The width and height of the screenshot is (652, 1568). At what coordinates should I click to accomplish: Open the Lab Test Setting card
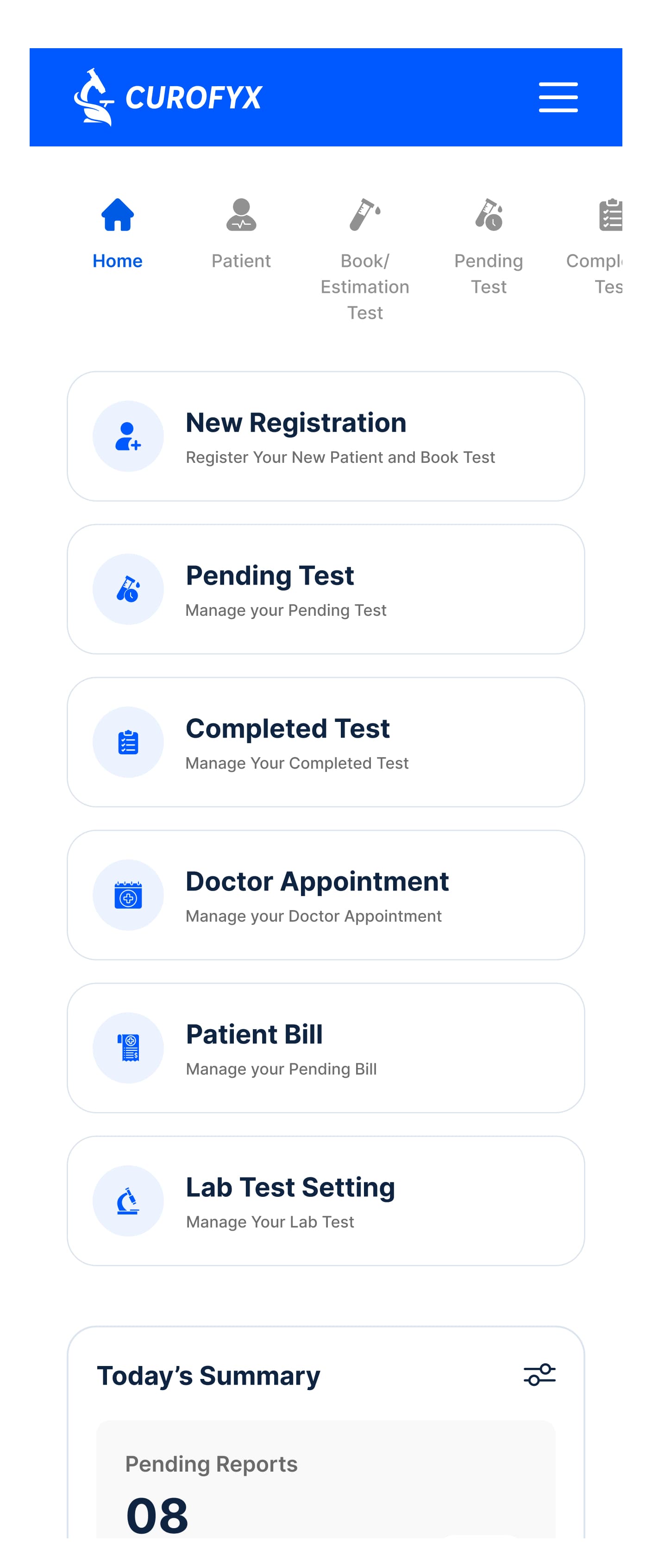(x=326, y=1201)
